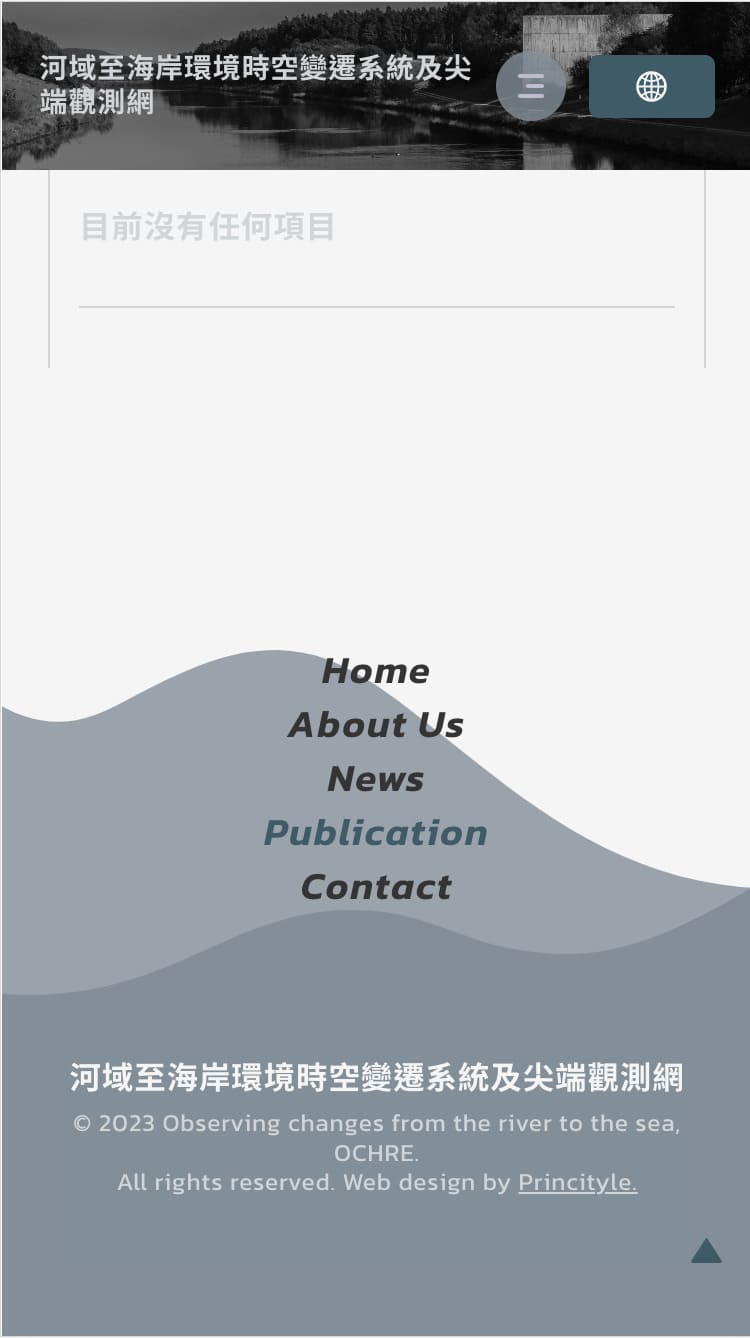Image resolution: width=750 pixels, height=1338 pixels.
Task: Open the Contact page
Action: pyautogui.click(x=375, y=887)
